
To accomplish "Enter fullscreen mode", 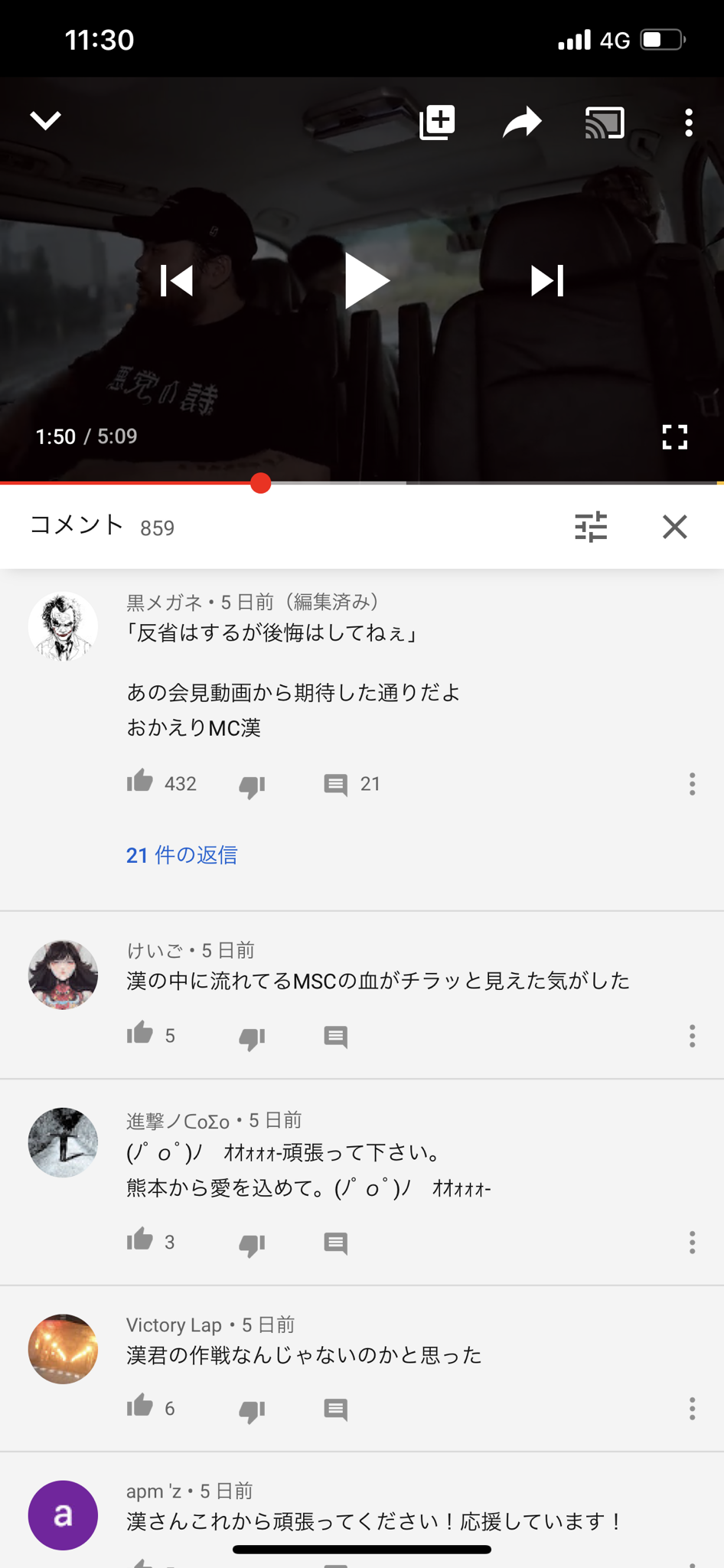I will 675,437.
